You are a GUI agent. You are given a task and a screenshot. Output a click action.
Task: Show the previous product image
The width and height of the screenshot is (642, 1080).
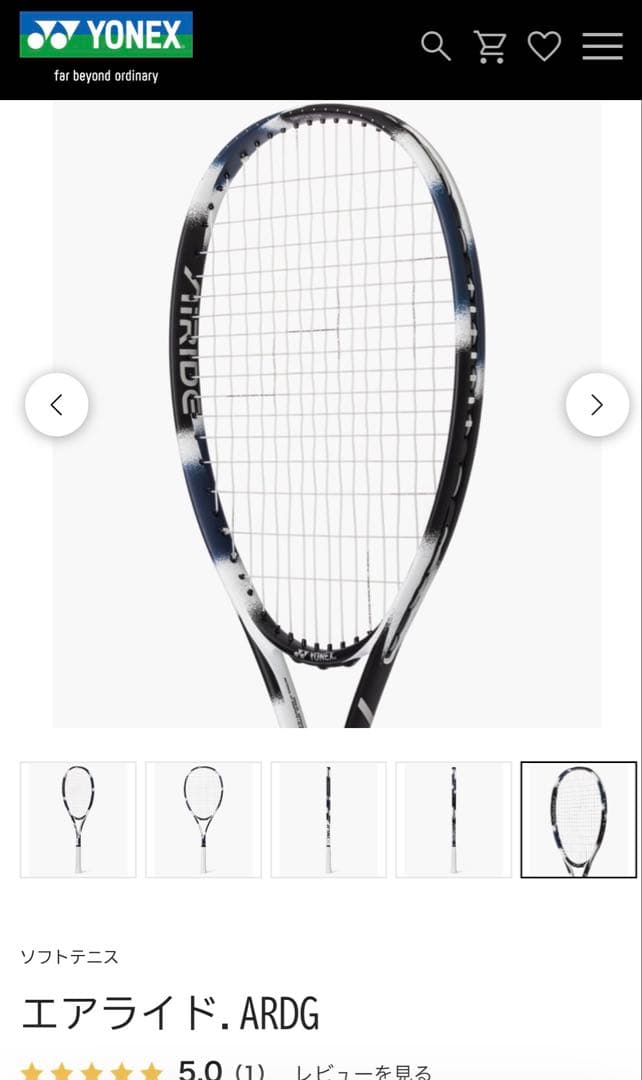[57, 404]
